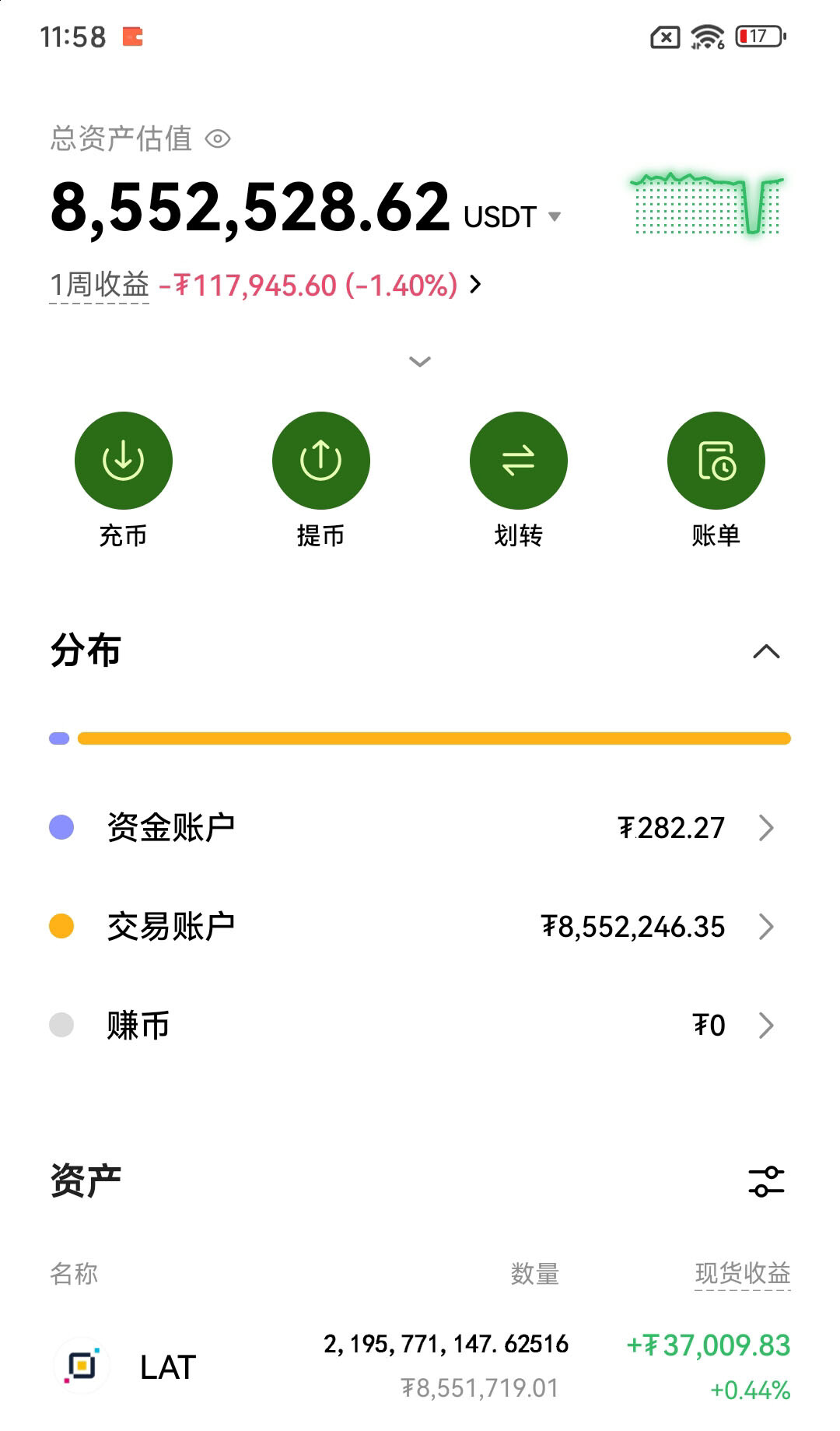Open the 交易账户 trading account
This screenshot has height=1431, width=840.
click(420, 926)
